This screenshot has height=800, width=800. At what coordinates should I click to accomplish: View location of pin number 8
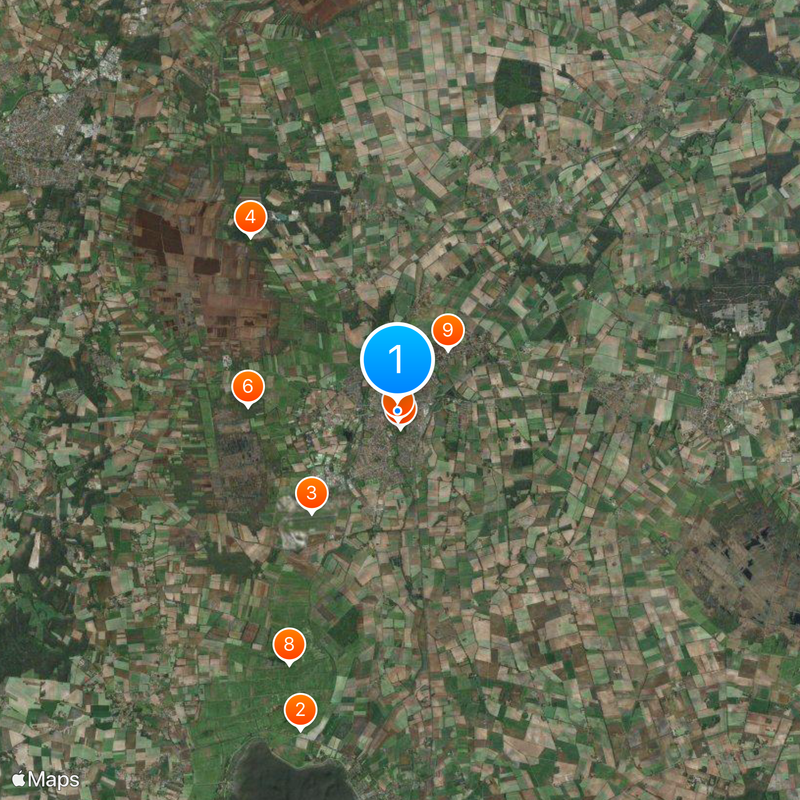(289, 644)
